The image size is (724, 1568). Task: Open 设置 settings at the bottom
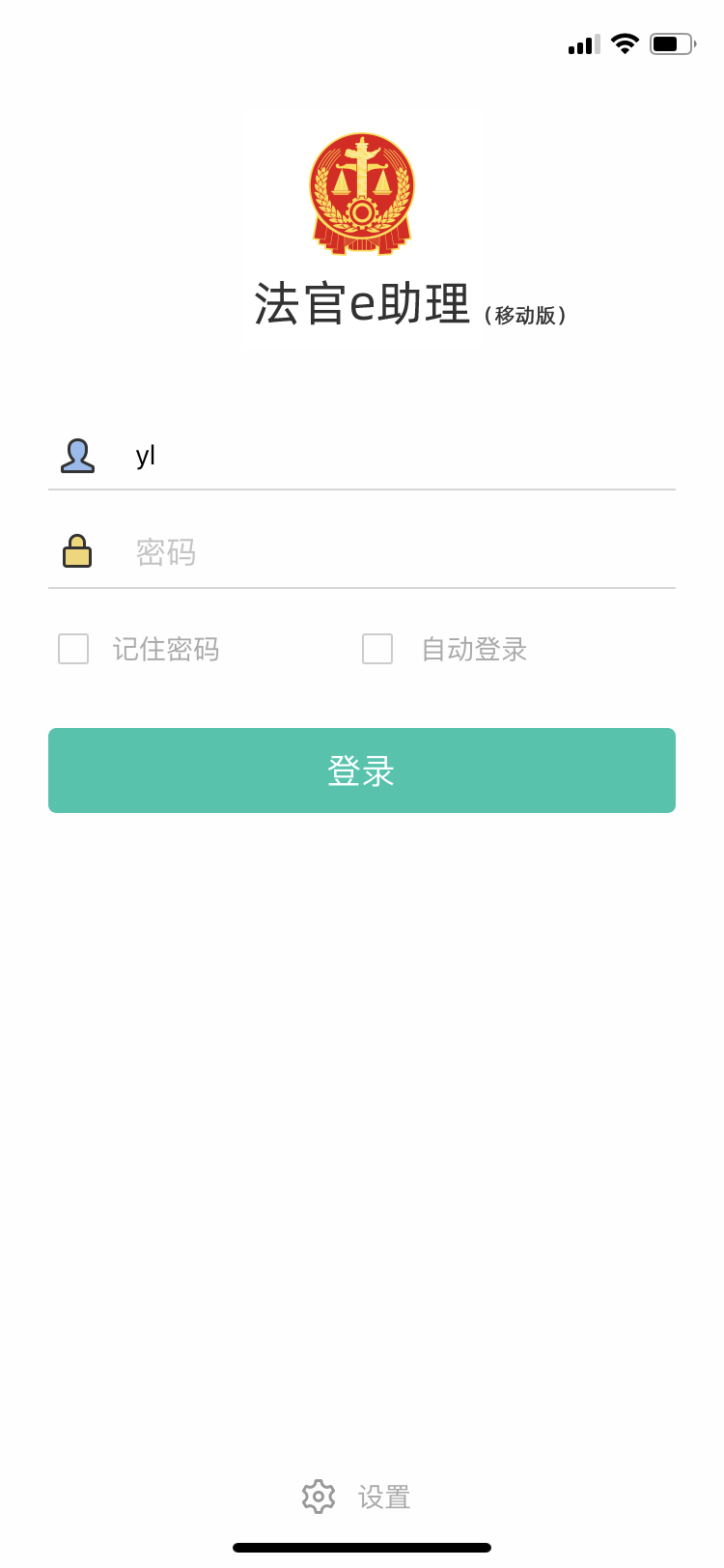(x=357, y=1497)
